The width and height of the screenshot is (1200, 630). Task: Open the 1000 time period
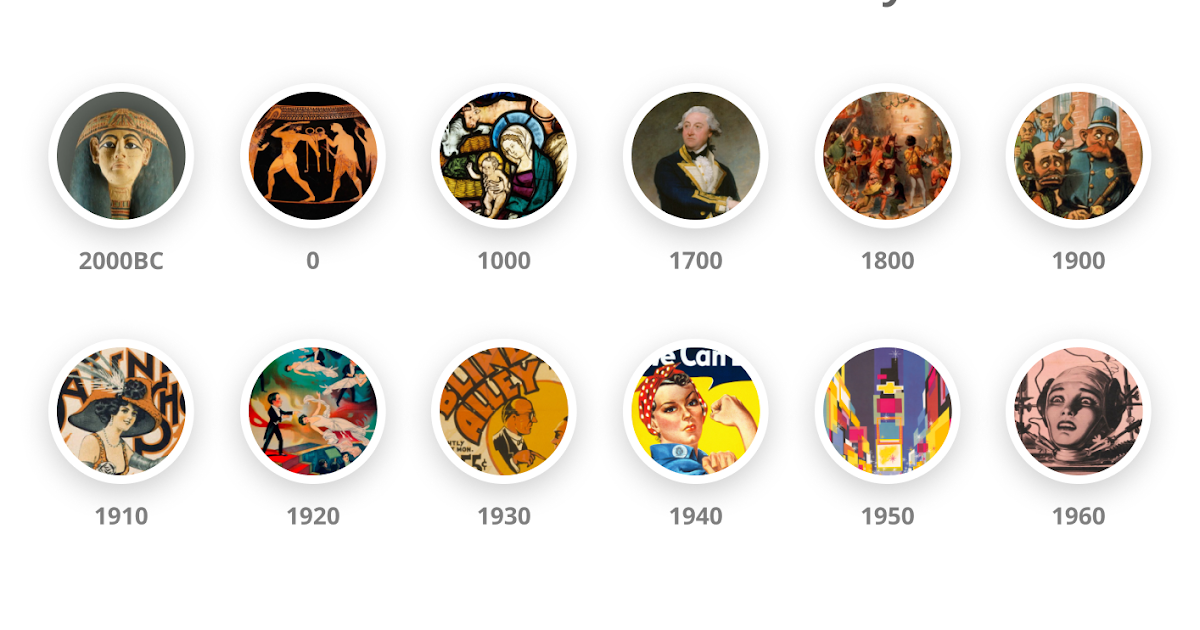click(x=504, y=156)
